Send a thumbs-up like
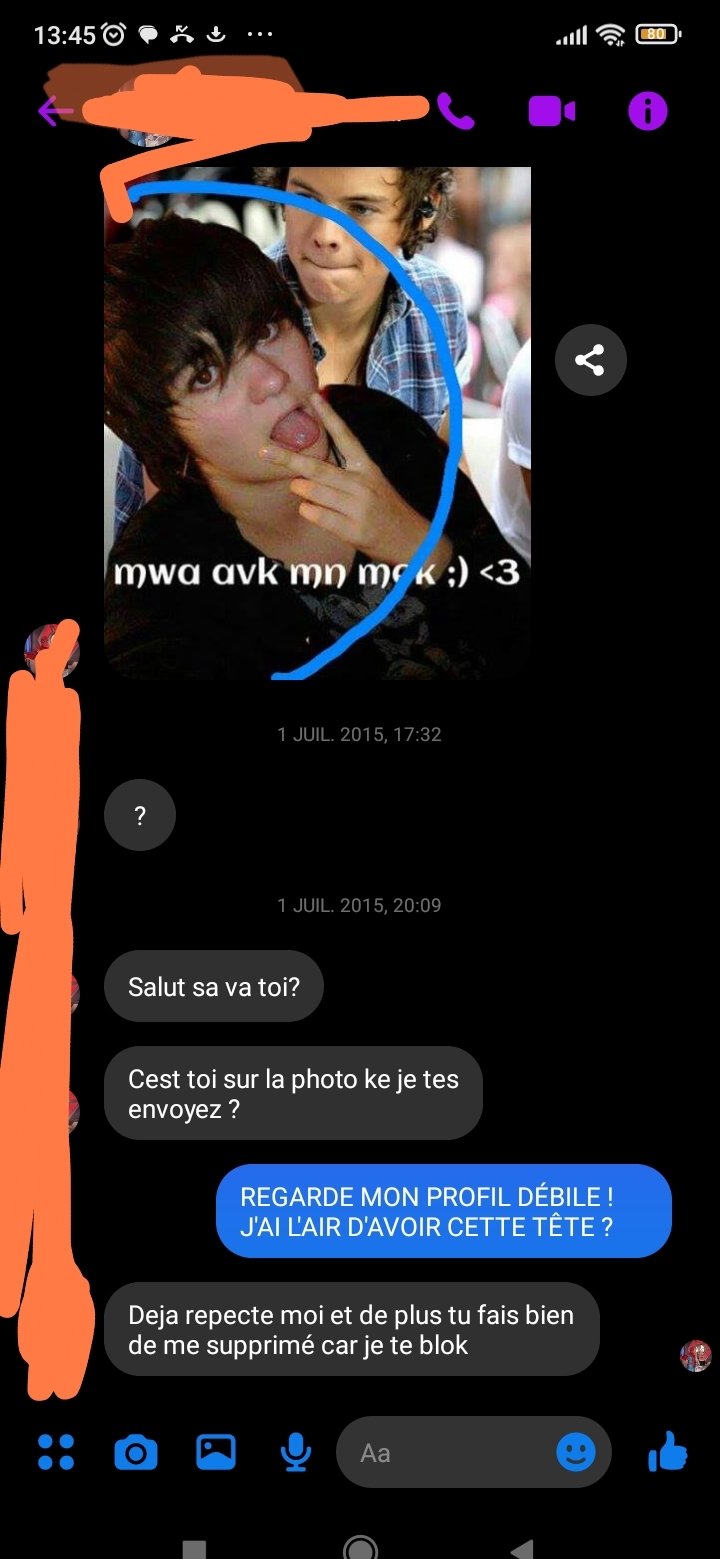This screenshot has height=1559, width=720. coord(667,1452)
